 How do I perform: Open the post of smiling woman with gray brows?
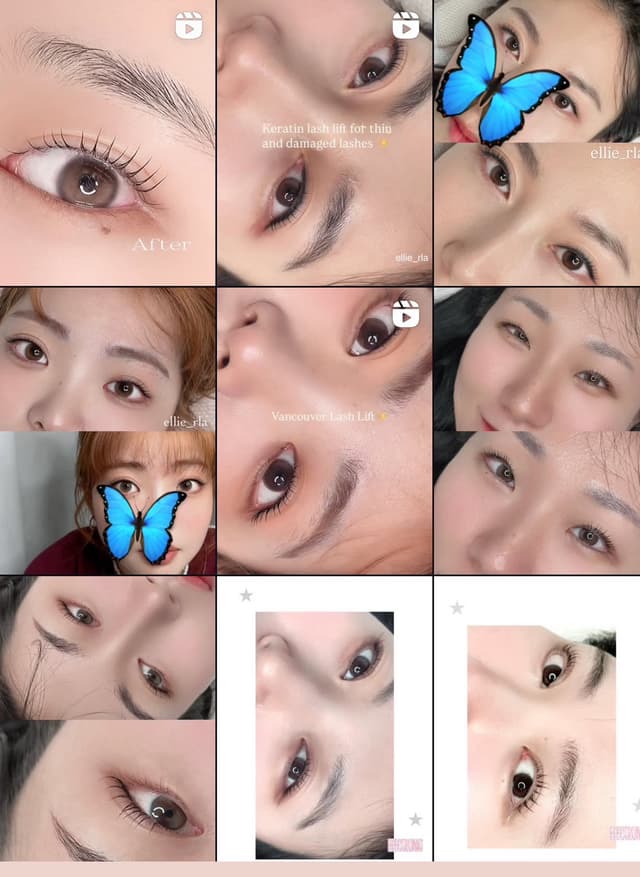[x=537, y=431]
